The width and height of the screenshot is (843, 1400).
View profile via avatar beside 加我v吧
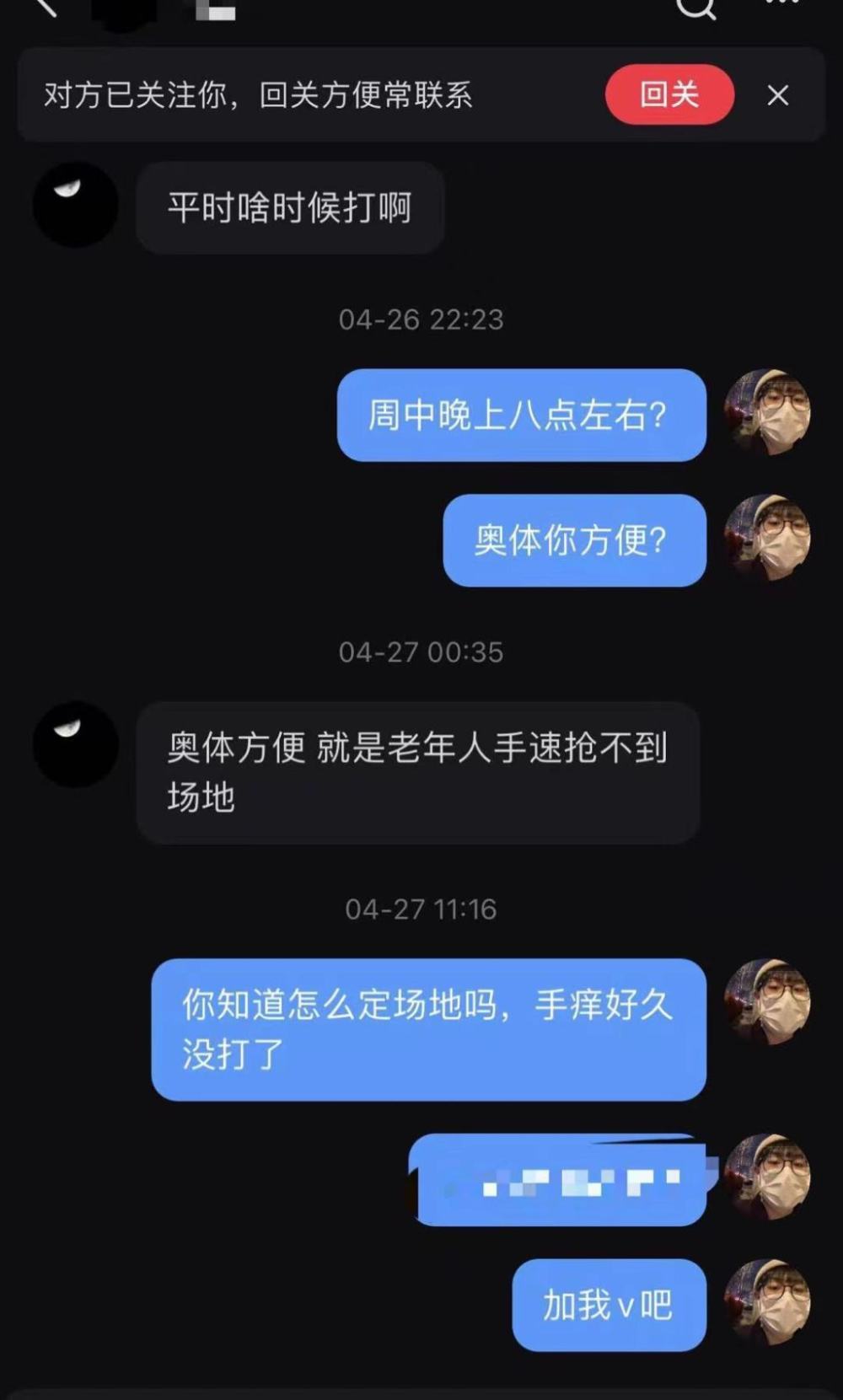[x=767, y=1302]
